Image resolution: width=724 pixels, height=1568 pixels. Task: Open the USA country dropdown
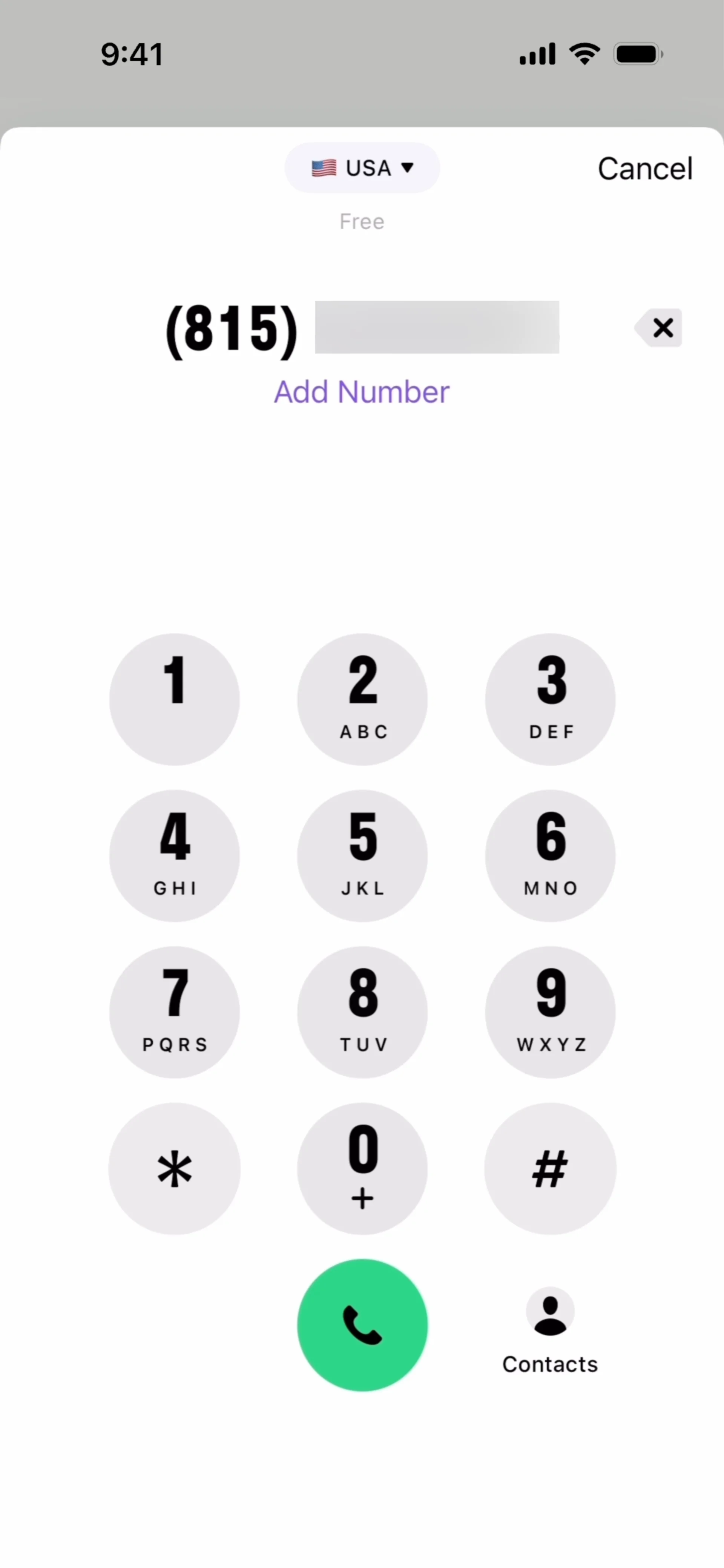click(362, 168)
